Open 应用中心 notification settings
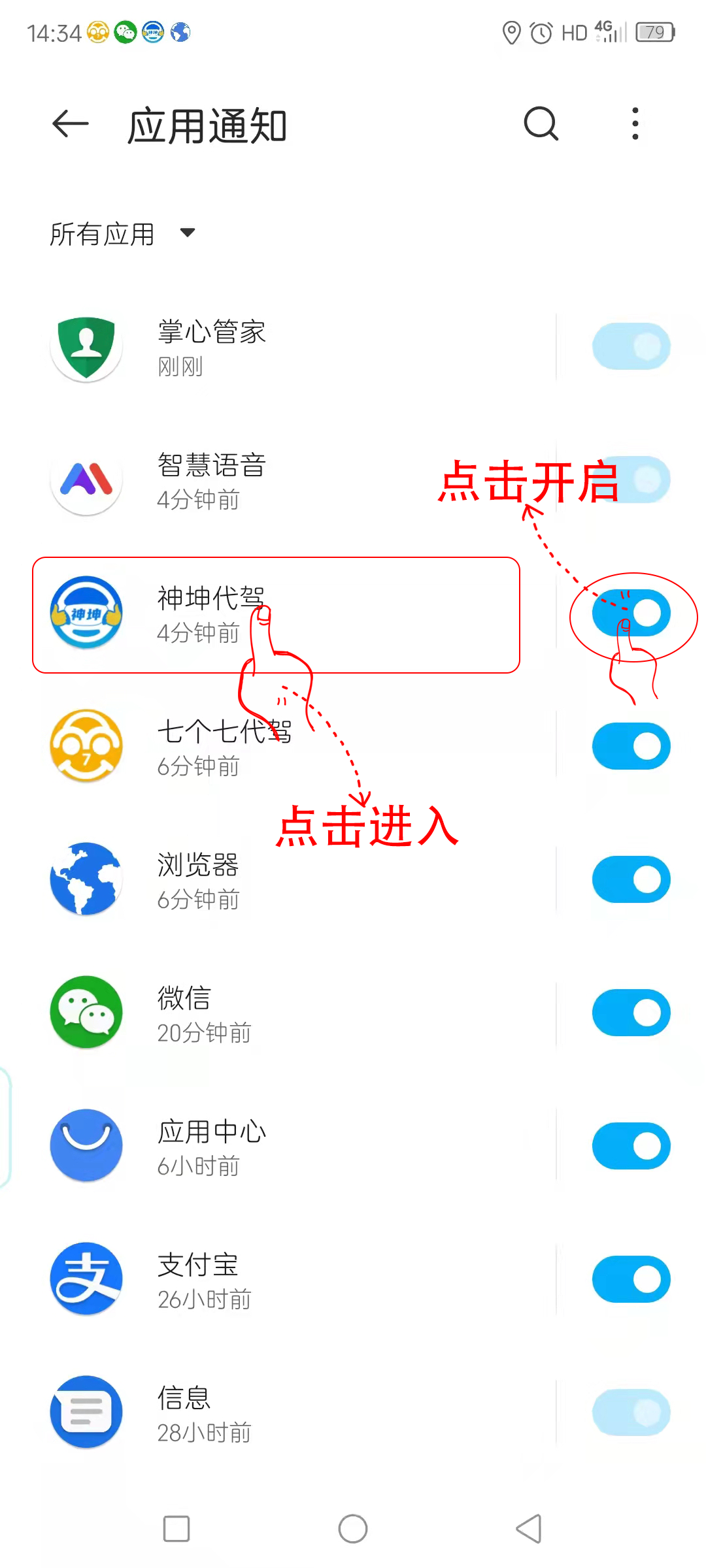706x1568 pixels. click(275, 1147)
